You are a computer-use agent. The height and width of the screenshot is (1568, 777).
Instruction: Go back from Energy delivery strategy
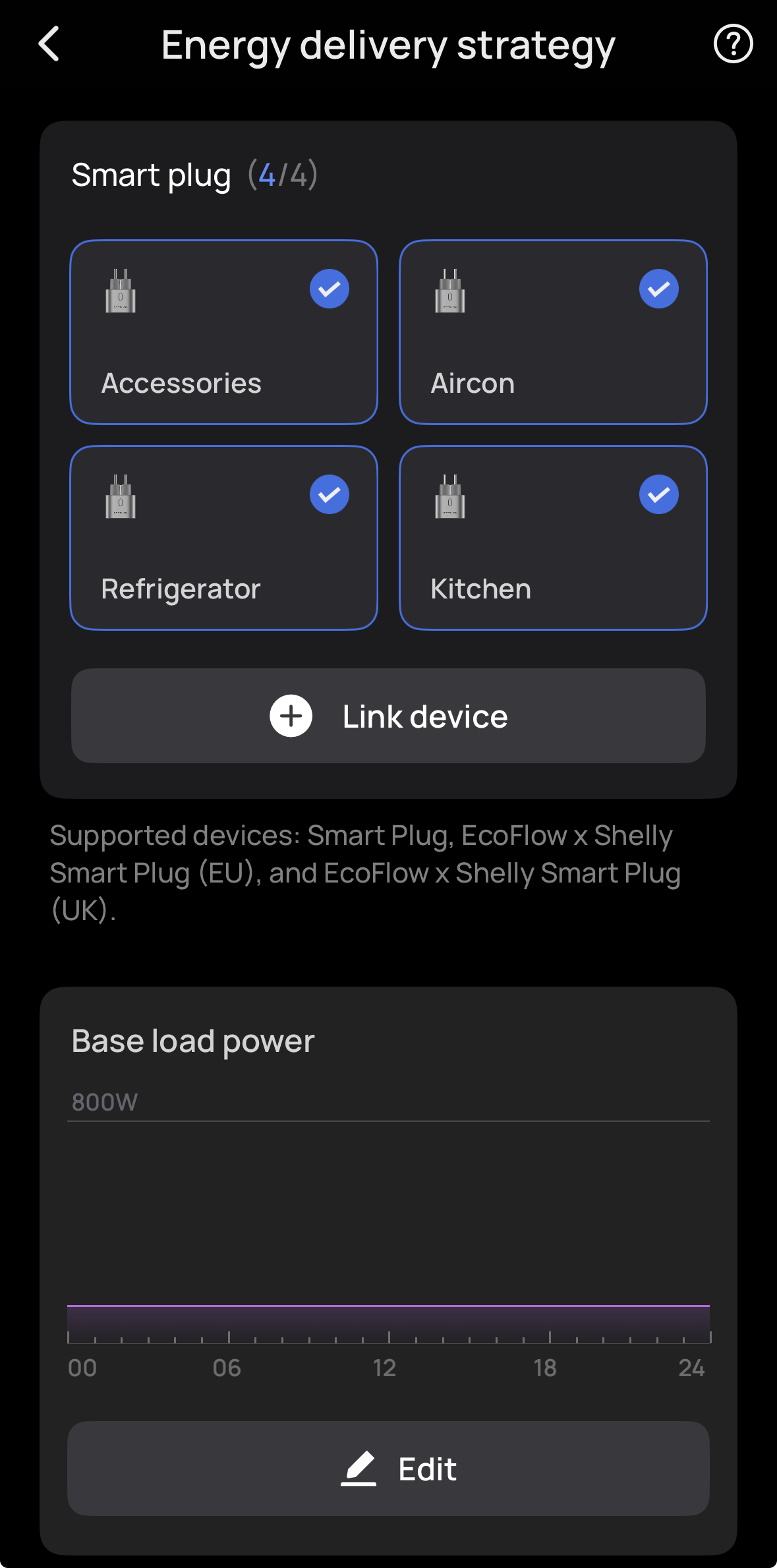point(49,44)
